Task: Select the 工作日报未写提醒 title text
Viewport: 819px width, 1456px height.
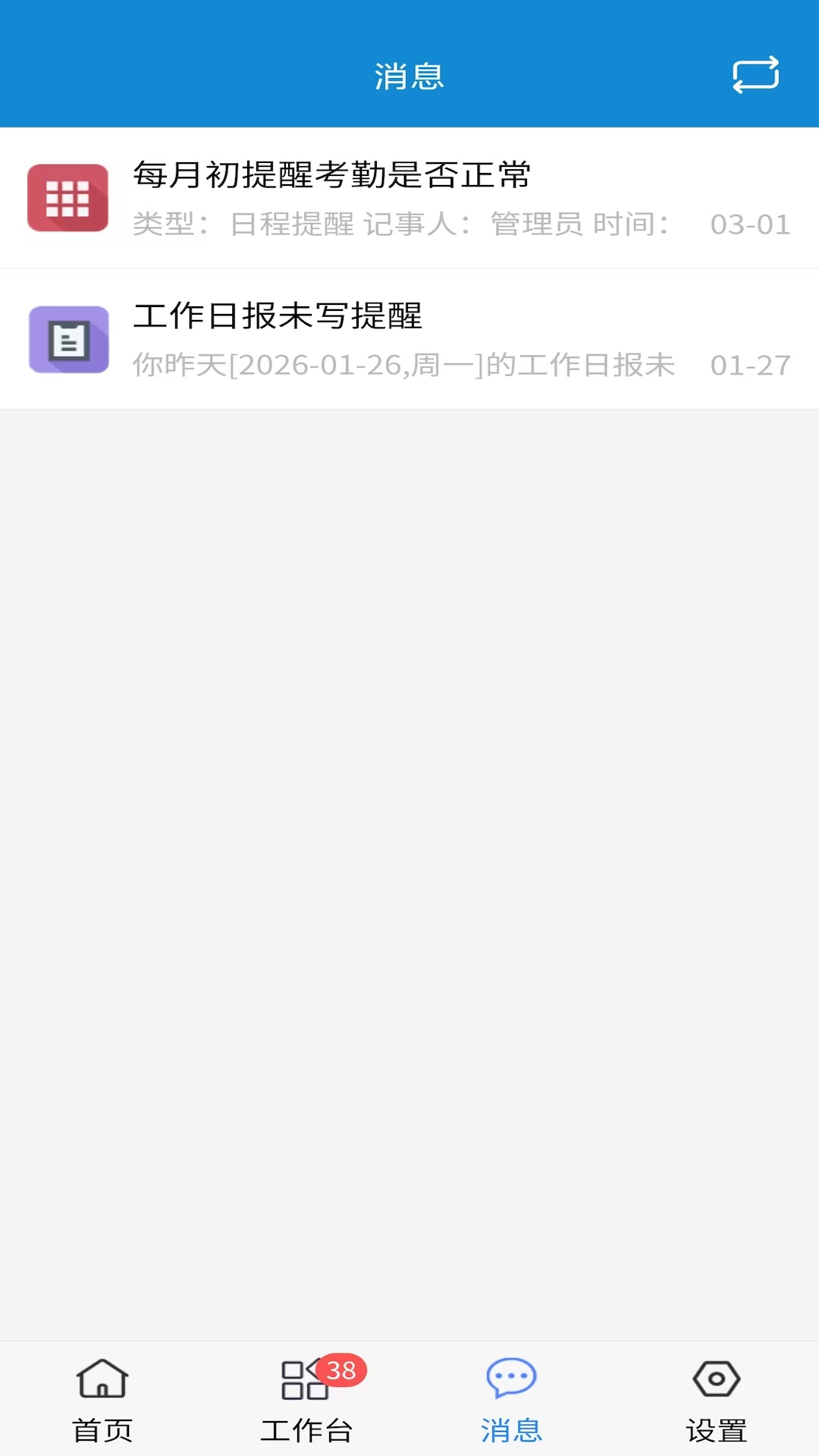Action: [281, 317]
